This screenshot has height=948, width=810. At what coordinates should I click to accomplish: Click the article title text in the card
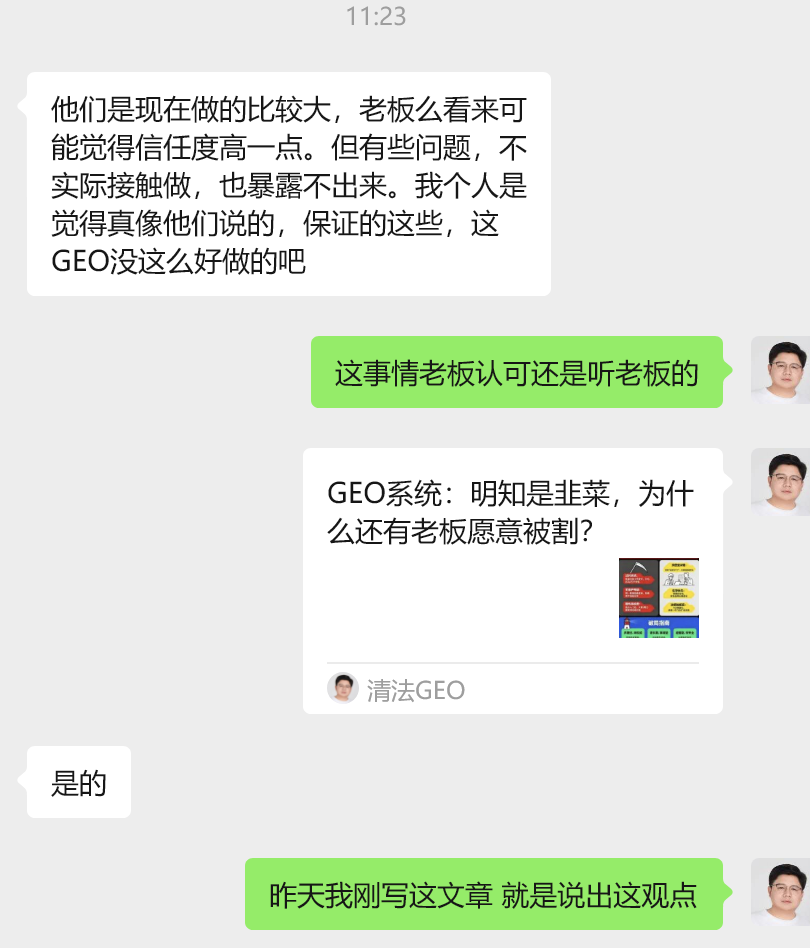510,510
